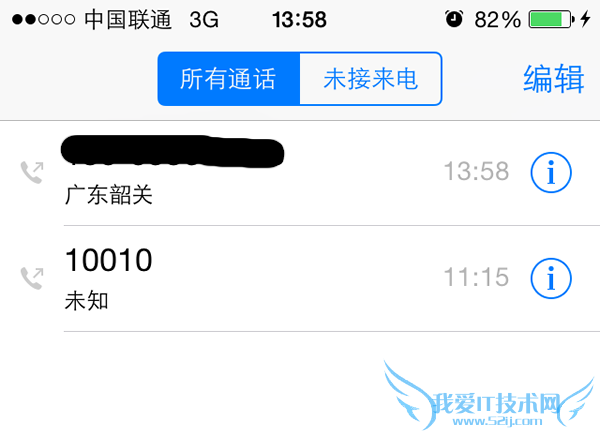Switch to the 未接来电 tab
The width and height of the screenshot is (600, 436).
[370, 79]
